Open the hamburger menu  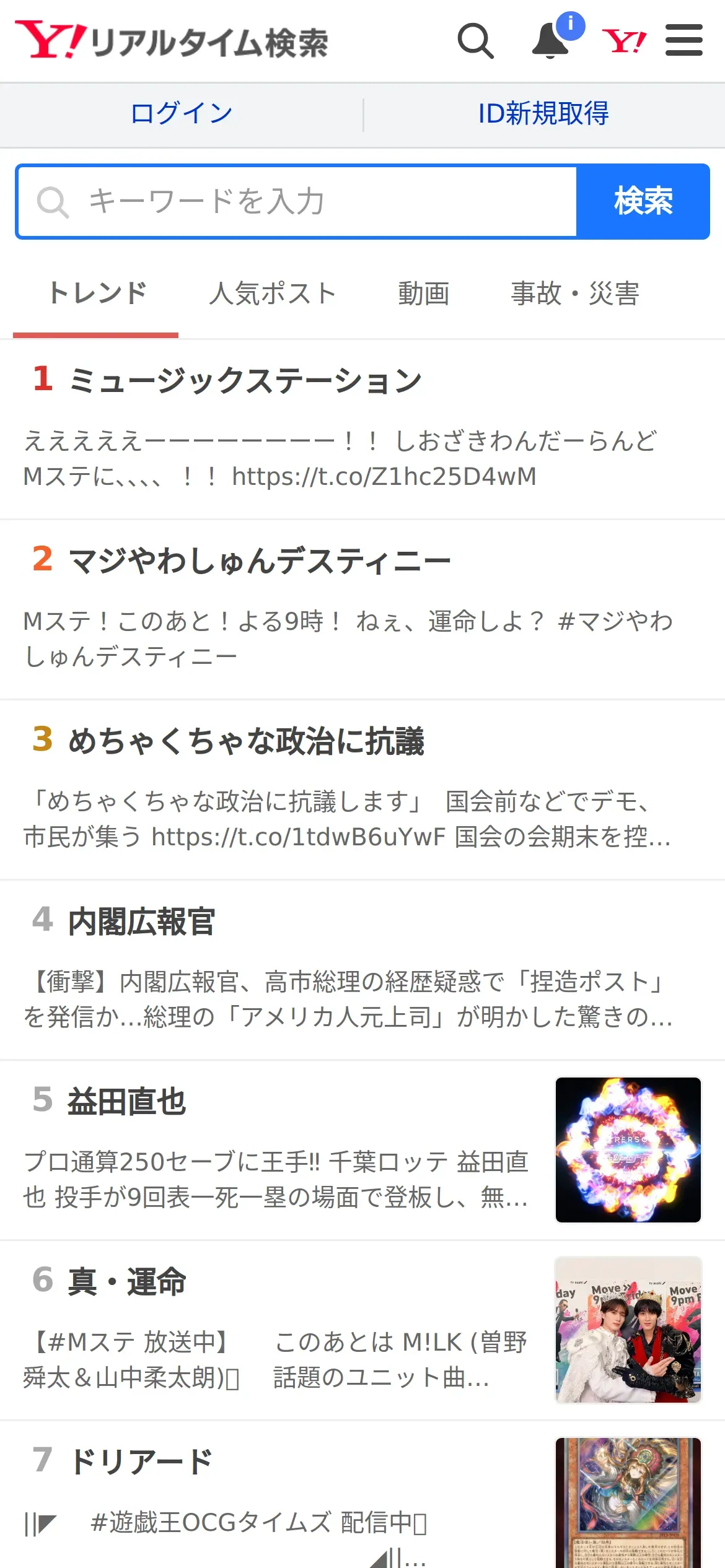684,41
